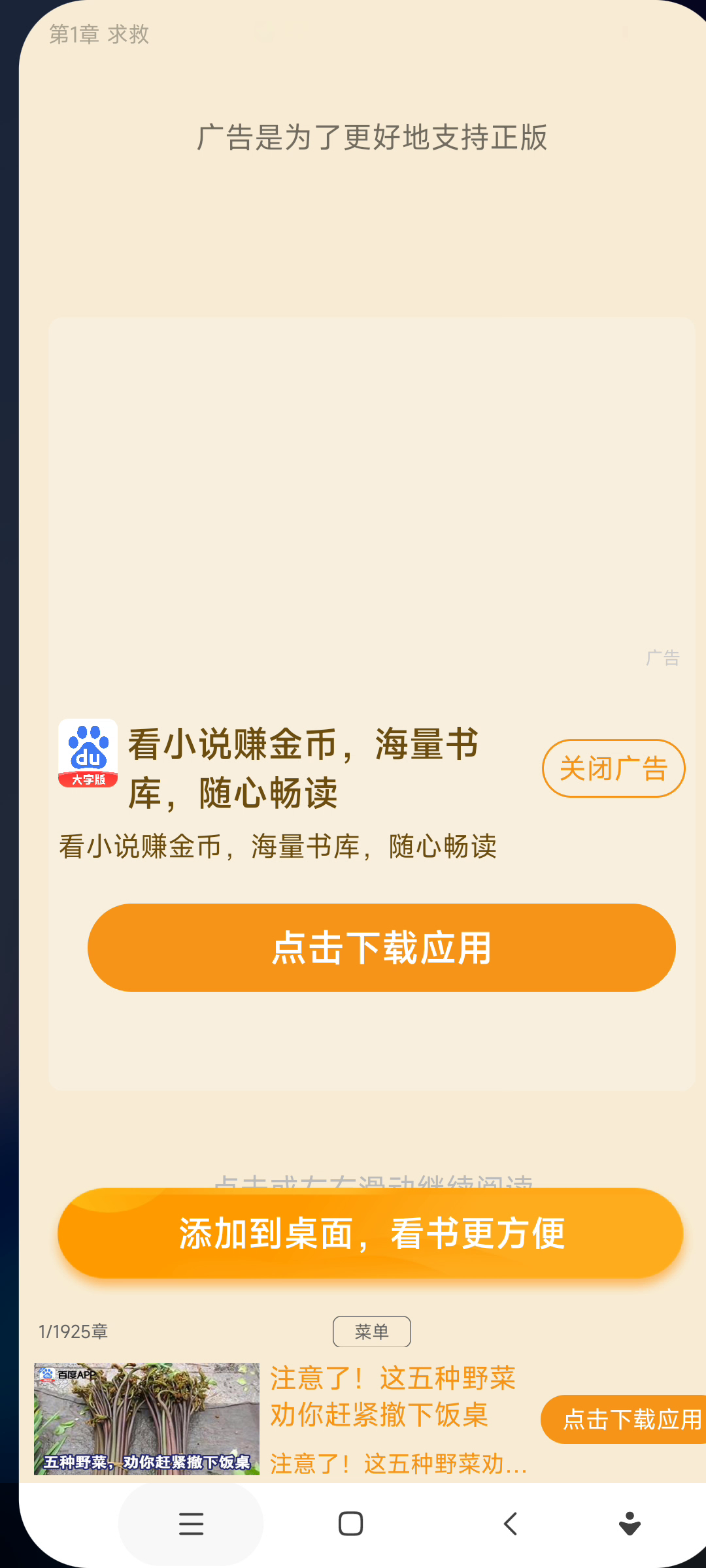The width and height of the screenshot is (706, 1568).
Task: Go back using the system back arrow
Action: click(x=511, y=1524)
